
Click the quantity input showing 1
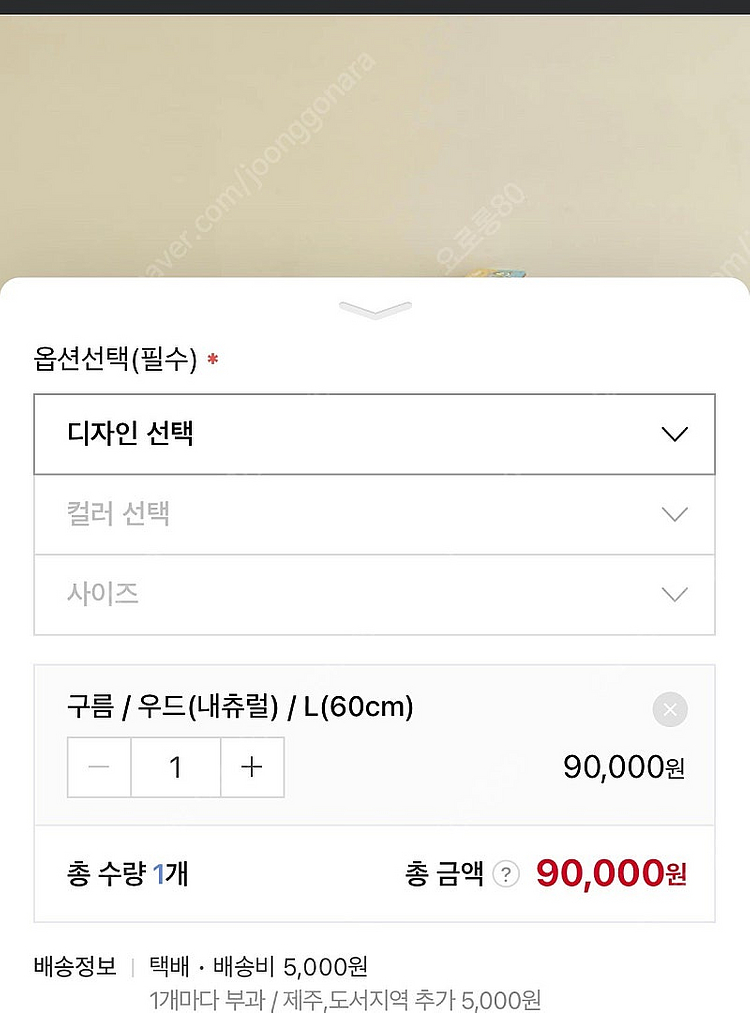click(x=175, y=767)
